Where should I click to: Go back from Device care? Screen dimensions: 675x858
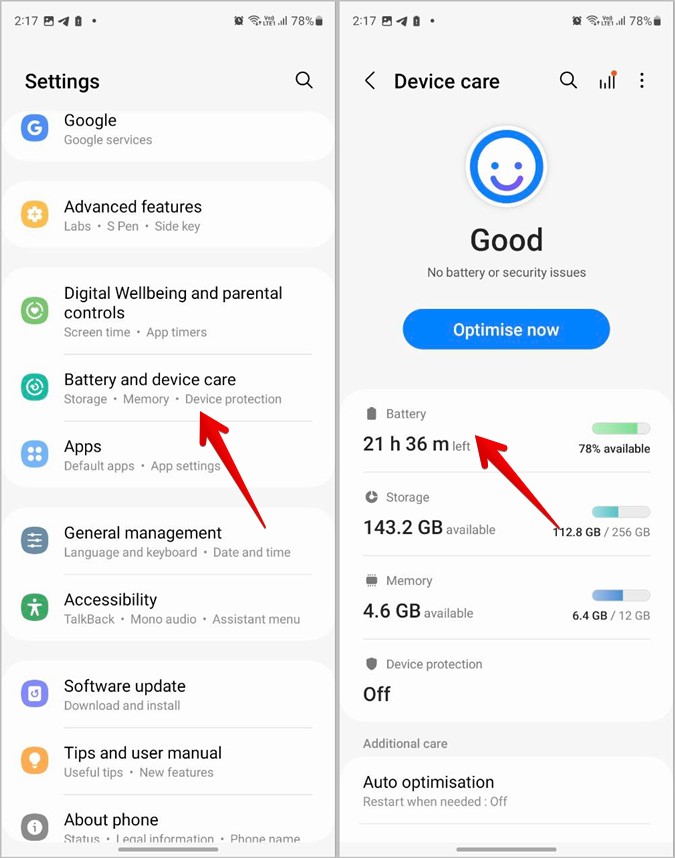tap(370, 81)
